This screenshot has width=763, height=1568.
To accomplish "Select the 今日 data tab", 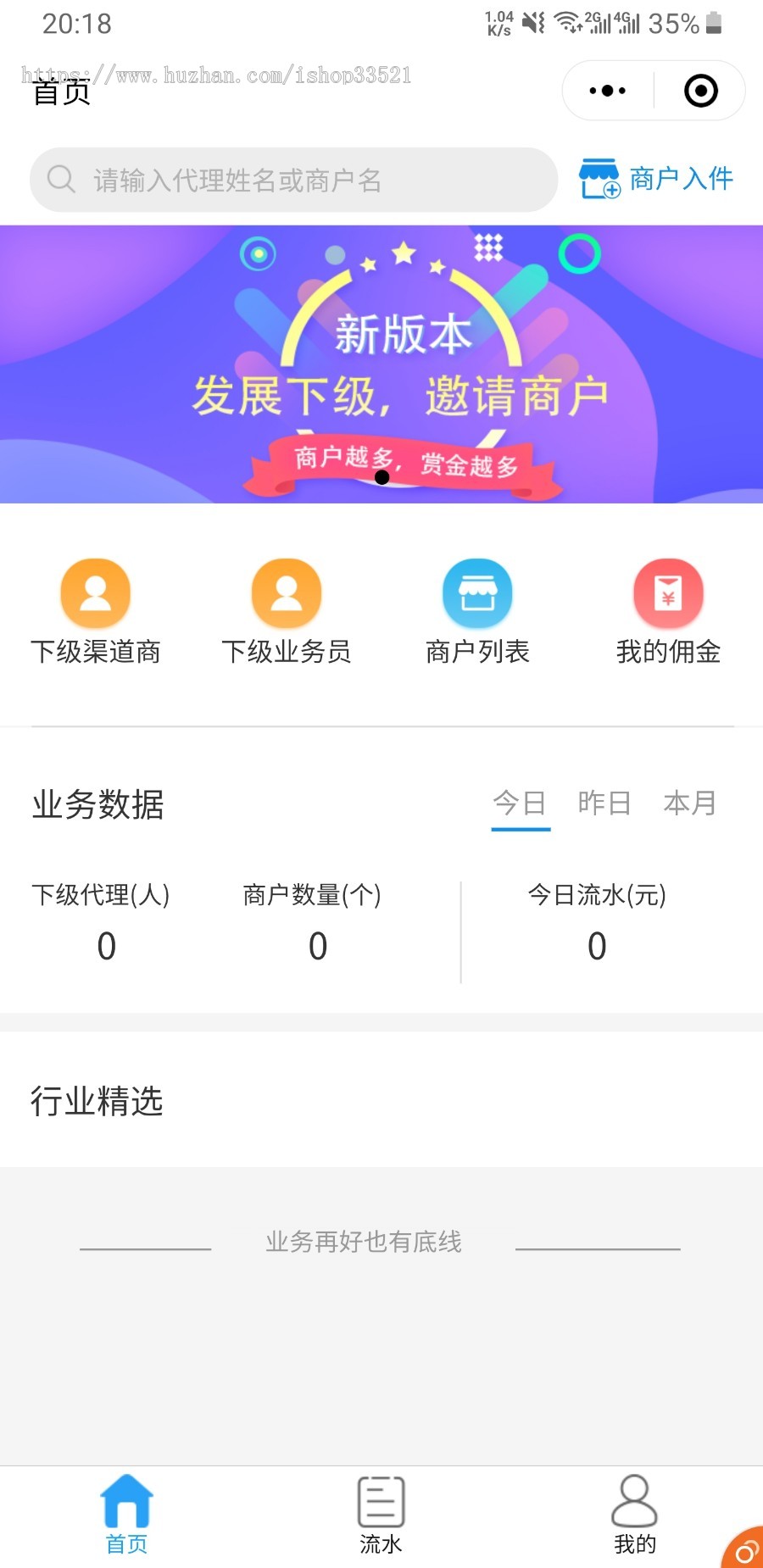I will (x=521, y=803).
